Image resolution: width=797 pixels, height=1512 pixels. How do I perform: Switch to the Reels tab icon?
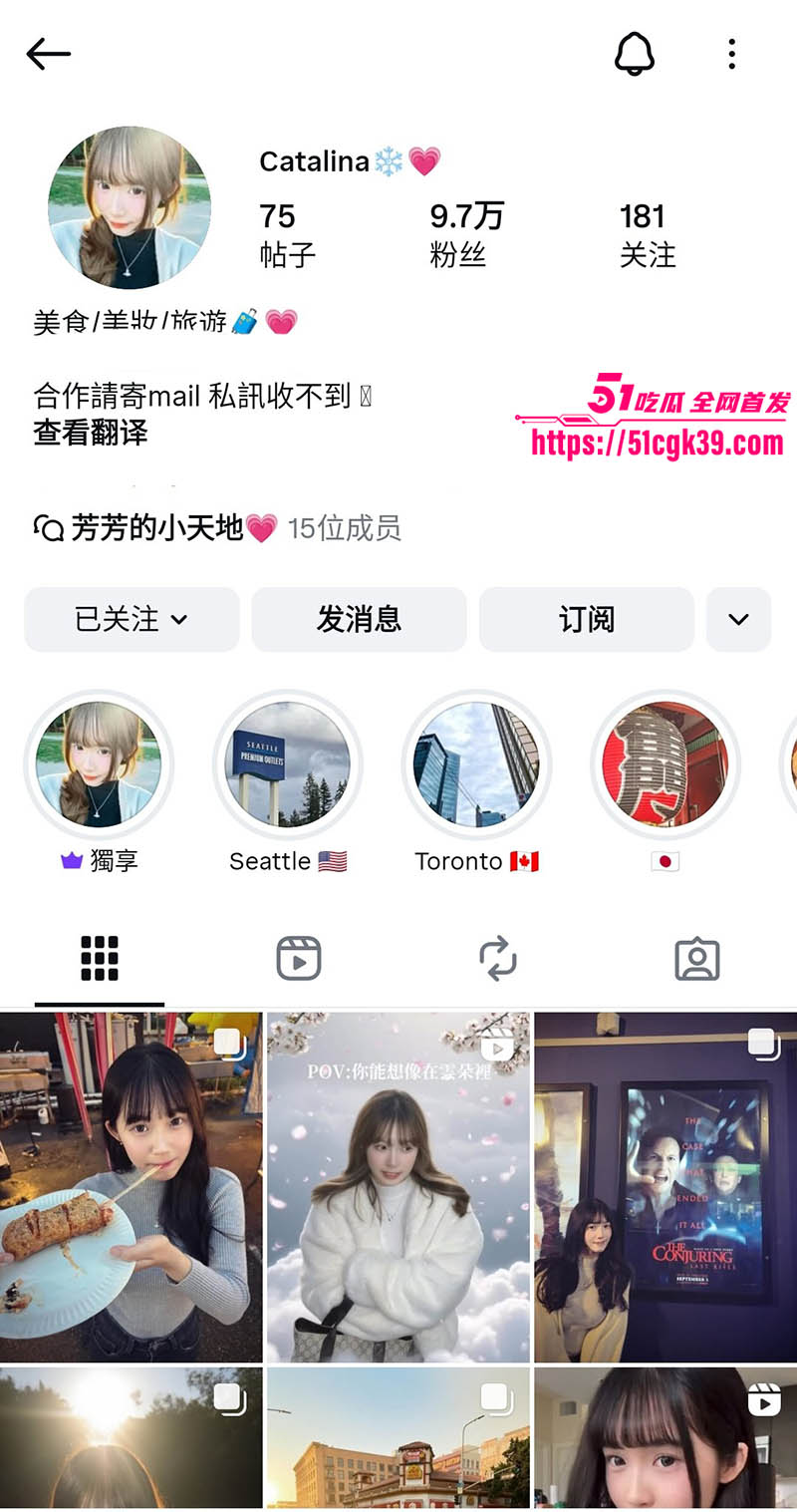[299, 958]
